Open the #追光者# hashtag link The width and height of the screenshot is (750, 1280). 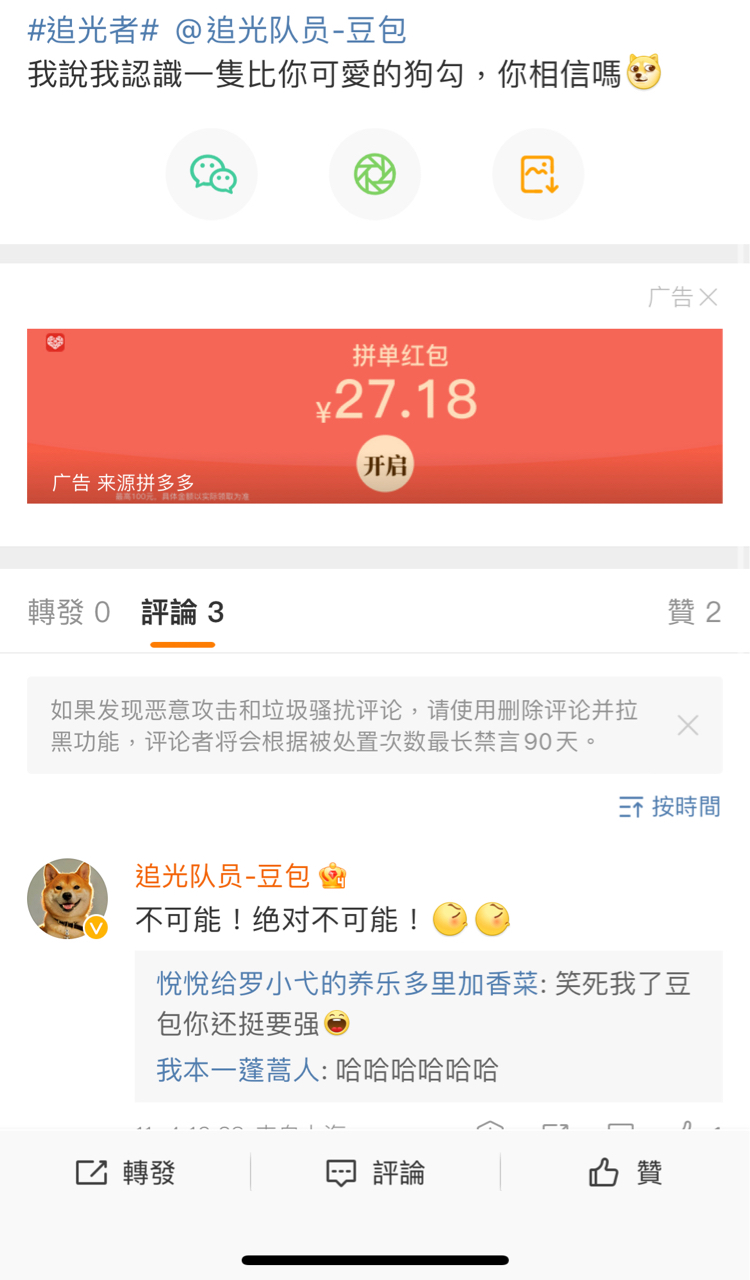coord(93,30)
